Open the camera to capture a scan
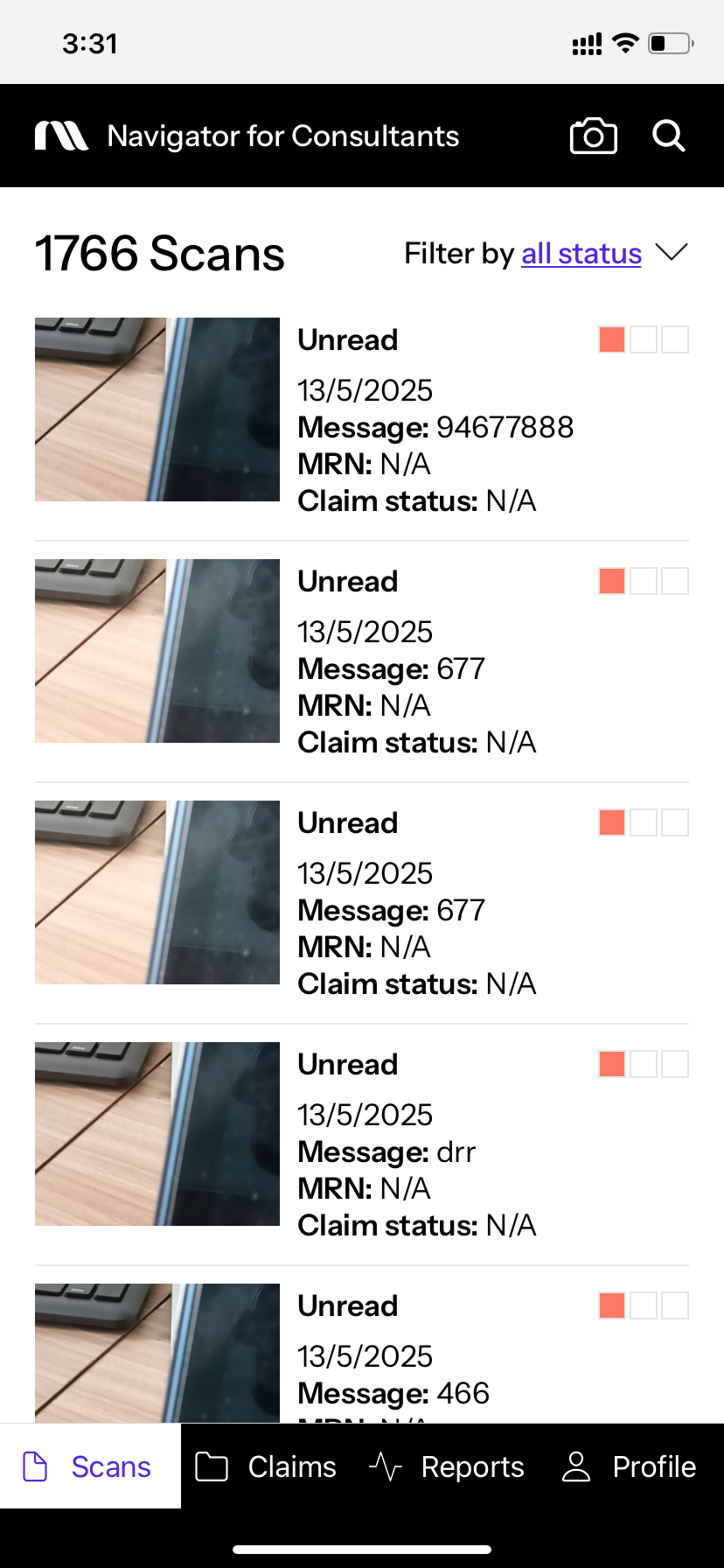This screenshot has height=1568, width=724. coord(593,136)
